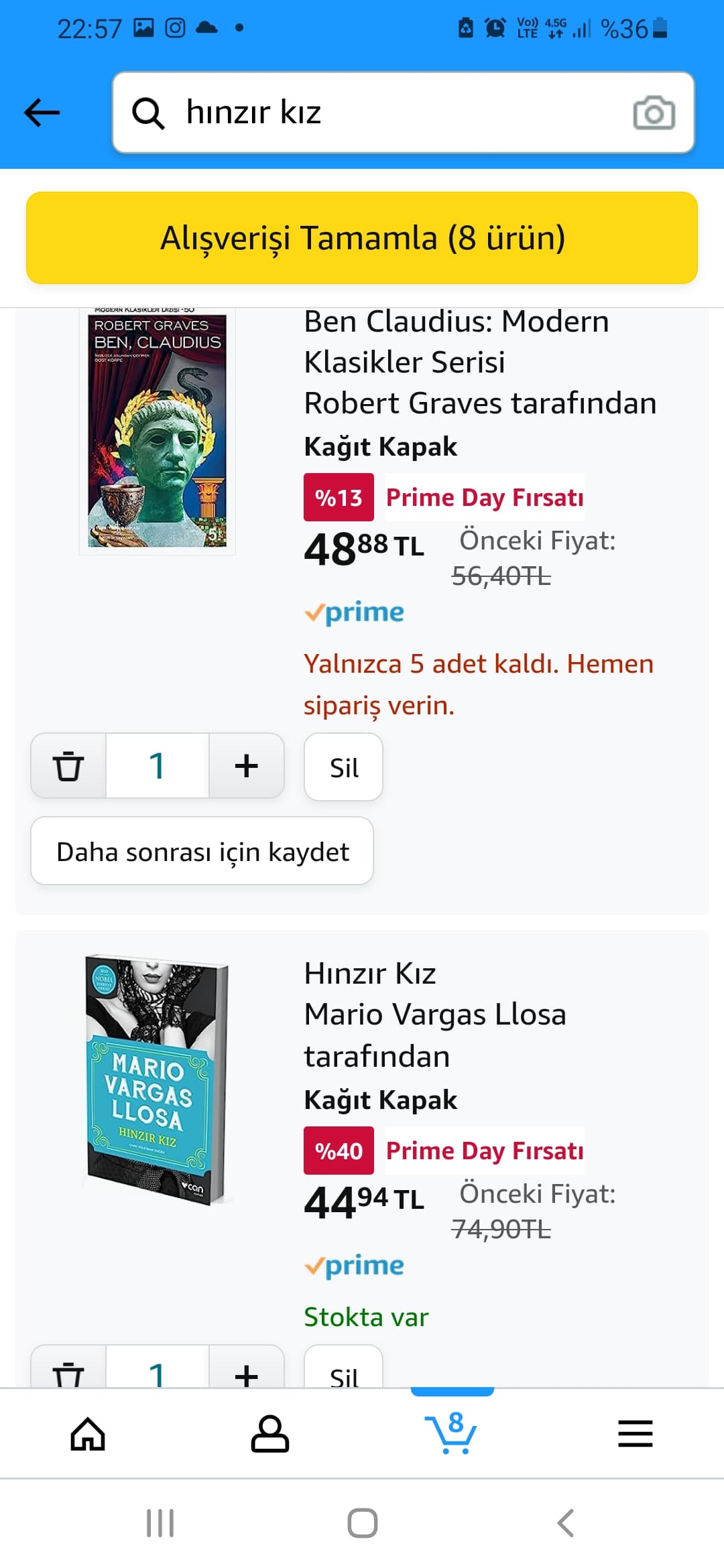Viewport: 724px width, 1568px height.
Task: Open the Hınzır Kız product title
Action: tap(370, 974)
